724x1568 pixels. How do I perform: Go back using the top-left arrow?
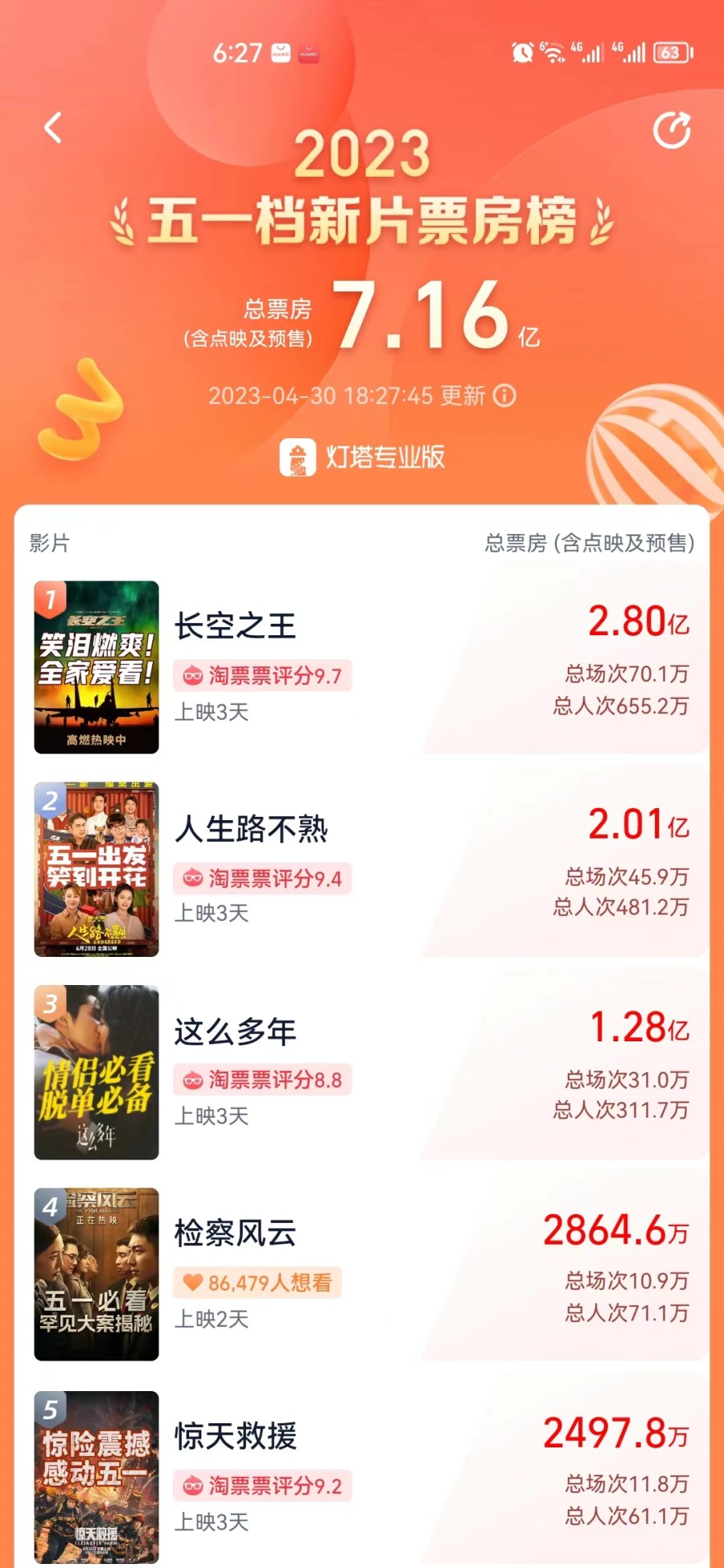coord(53,128)
